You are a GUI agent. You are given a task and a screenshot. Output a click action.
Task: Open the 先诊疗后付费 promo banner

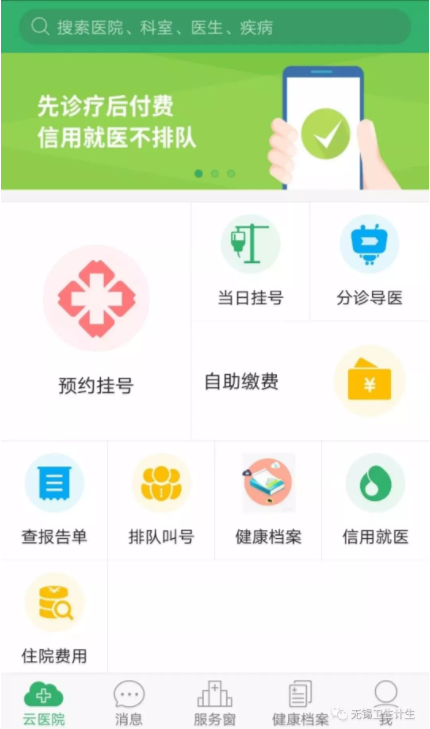tap(215, 121)
